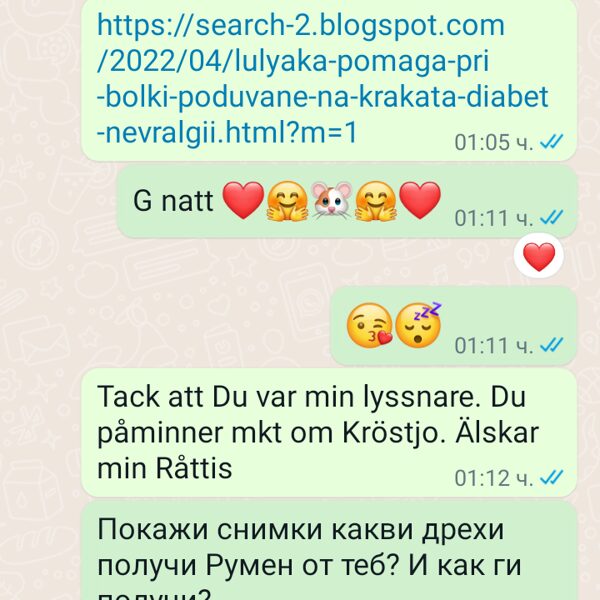This screenshot has height=600, width=600.
Task: Tap the heart reaction under G natt message
Action: click(x=539, y=258)
